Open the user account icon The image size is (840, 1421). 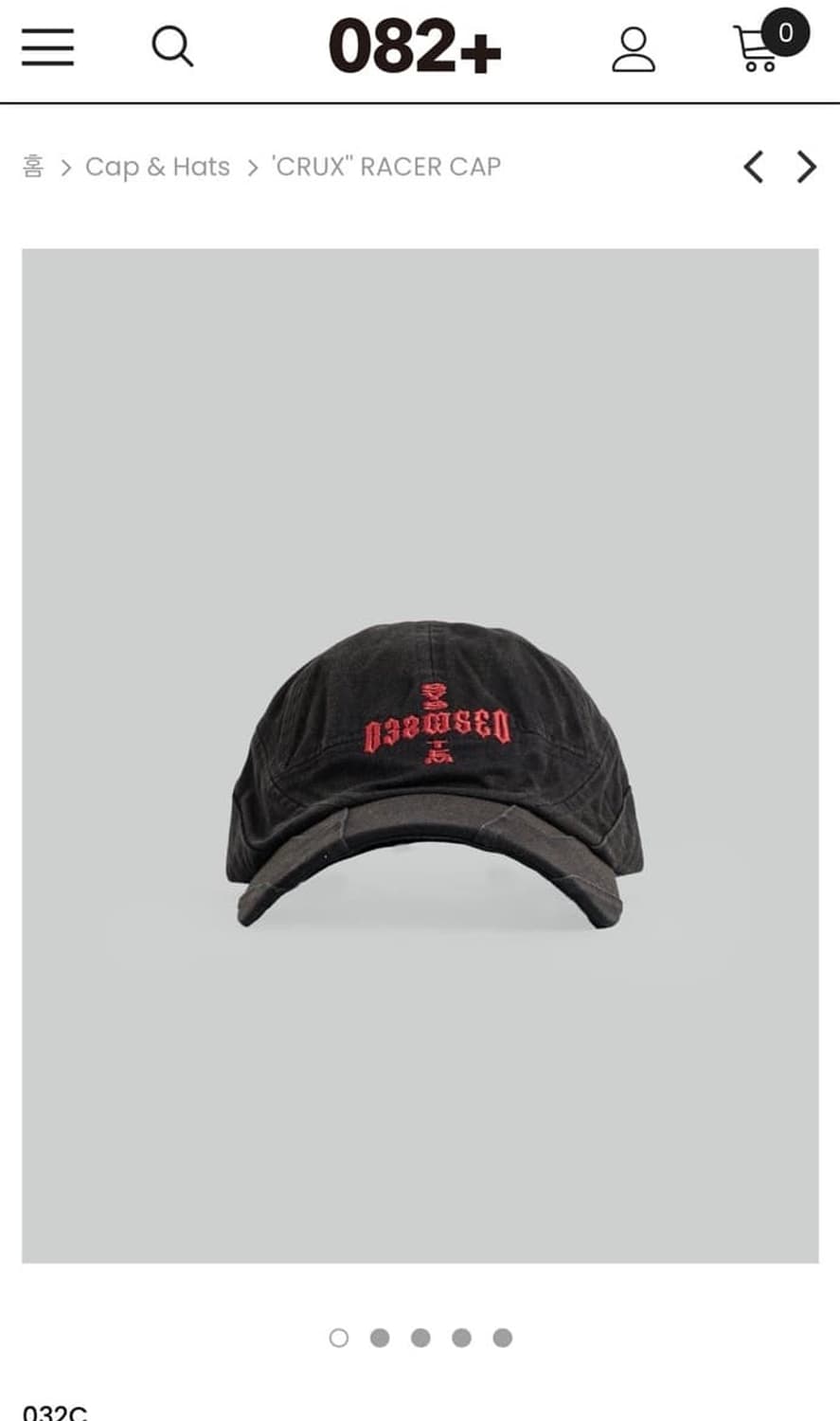pos(634,47)
